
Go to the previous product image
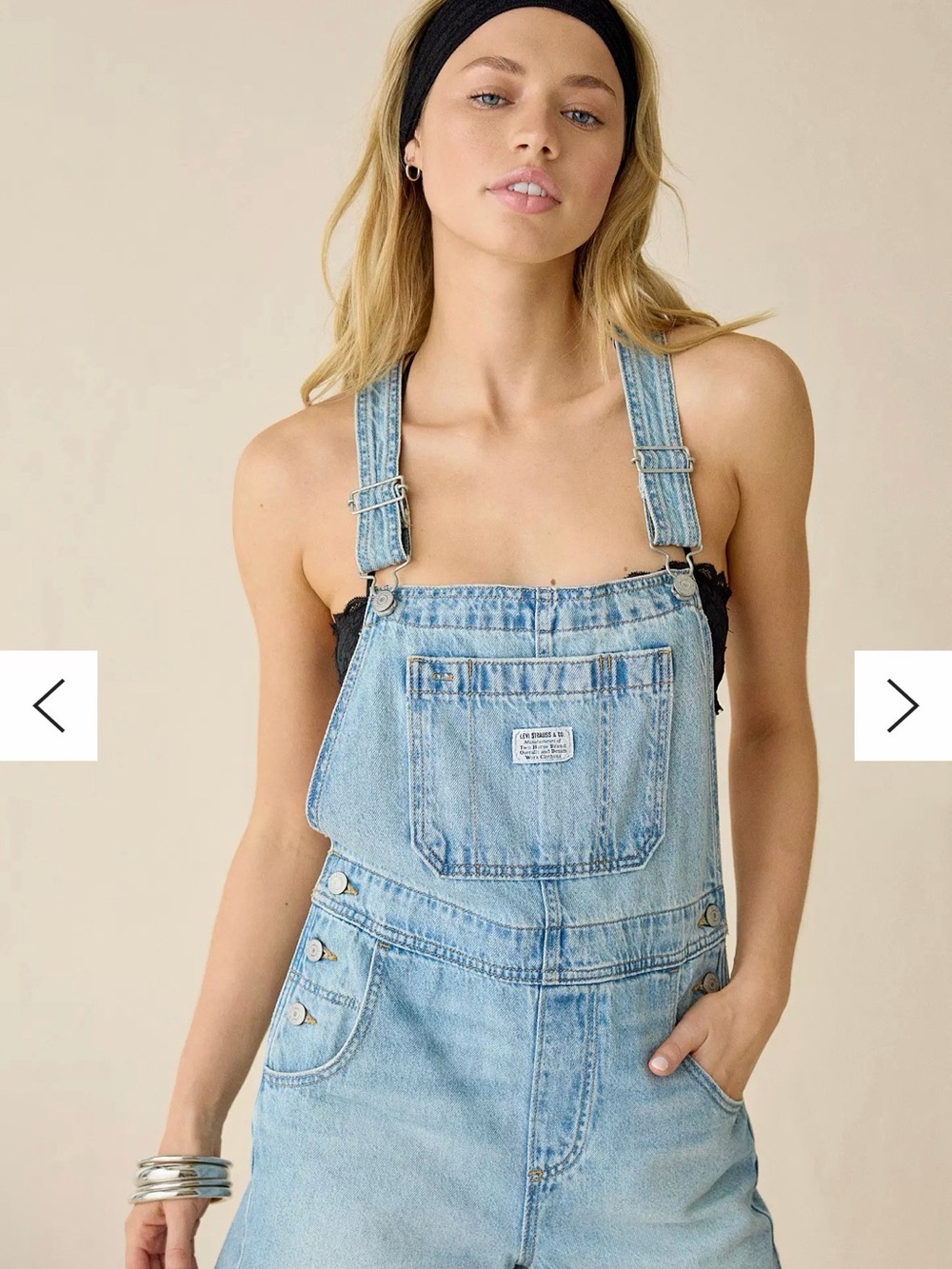(49, 705)
